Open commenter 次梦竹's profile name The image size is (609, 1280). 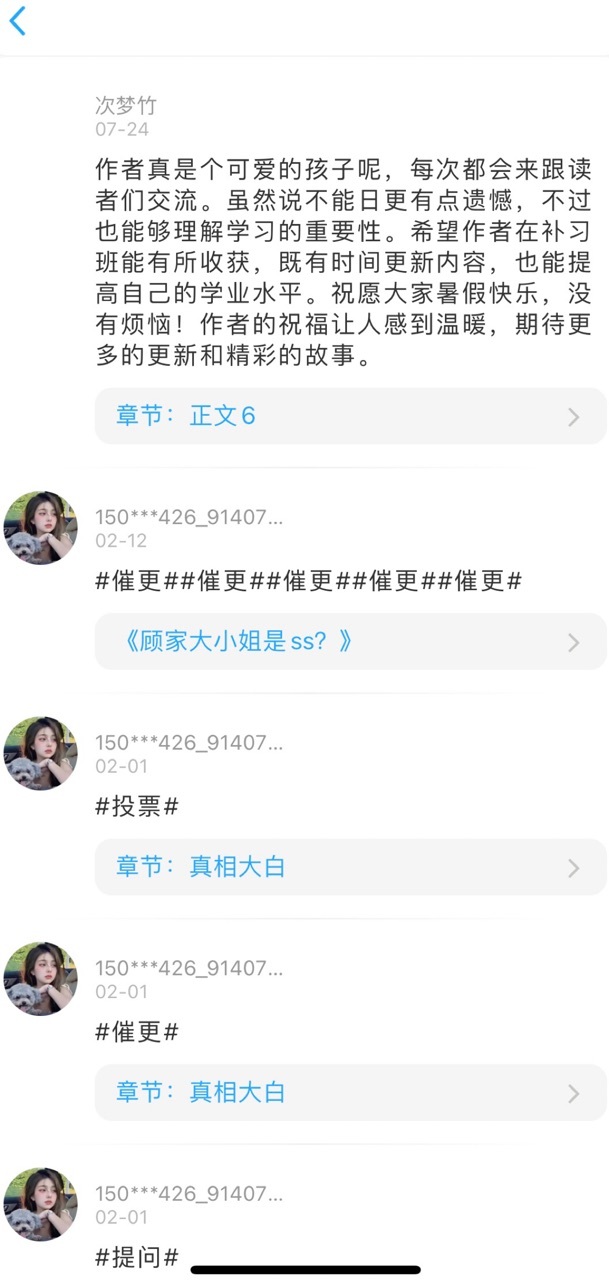click(x=126, y=106)
